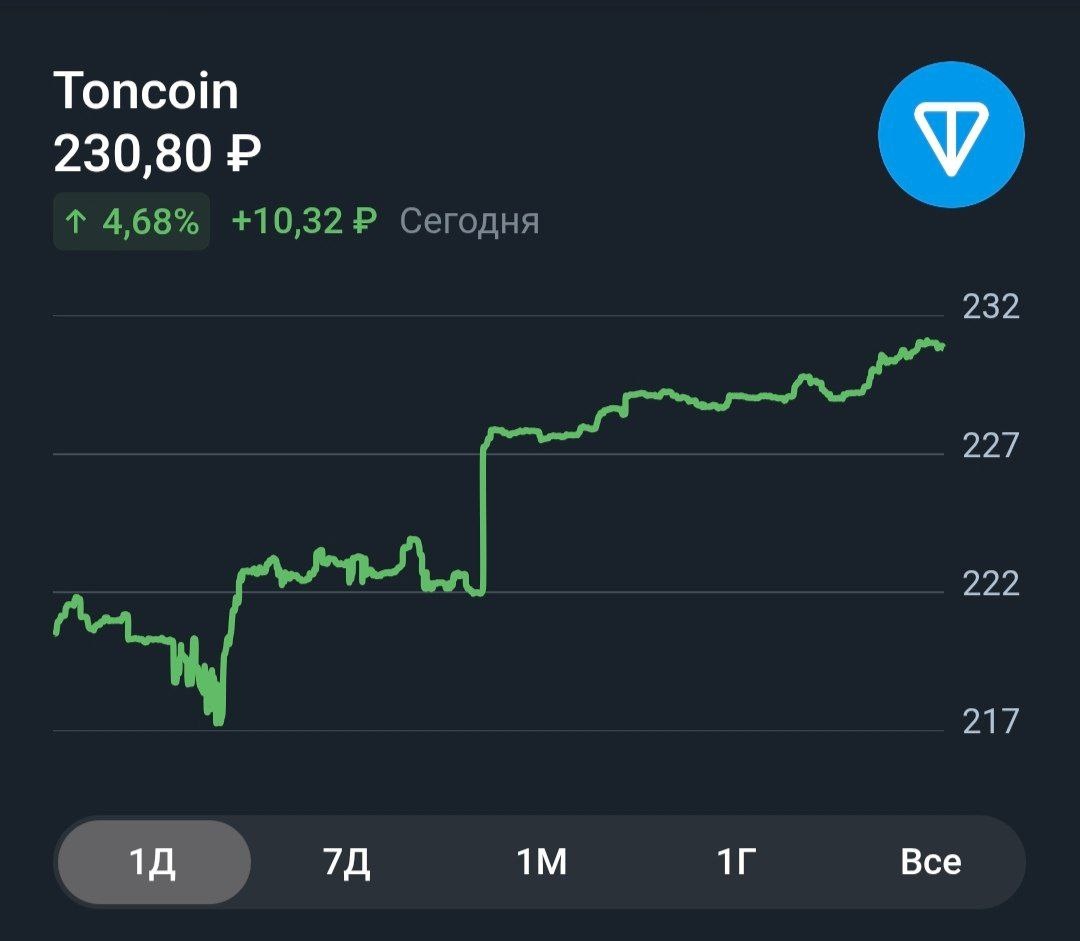Switch chart to 7Д period
Image resolution: width=1080 pixels, height=941 pixels.
(x=347, y=862)
